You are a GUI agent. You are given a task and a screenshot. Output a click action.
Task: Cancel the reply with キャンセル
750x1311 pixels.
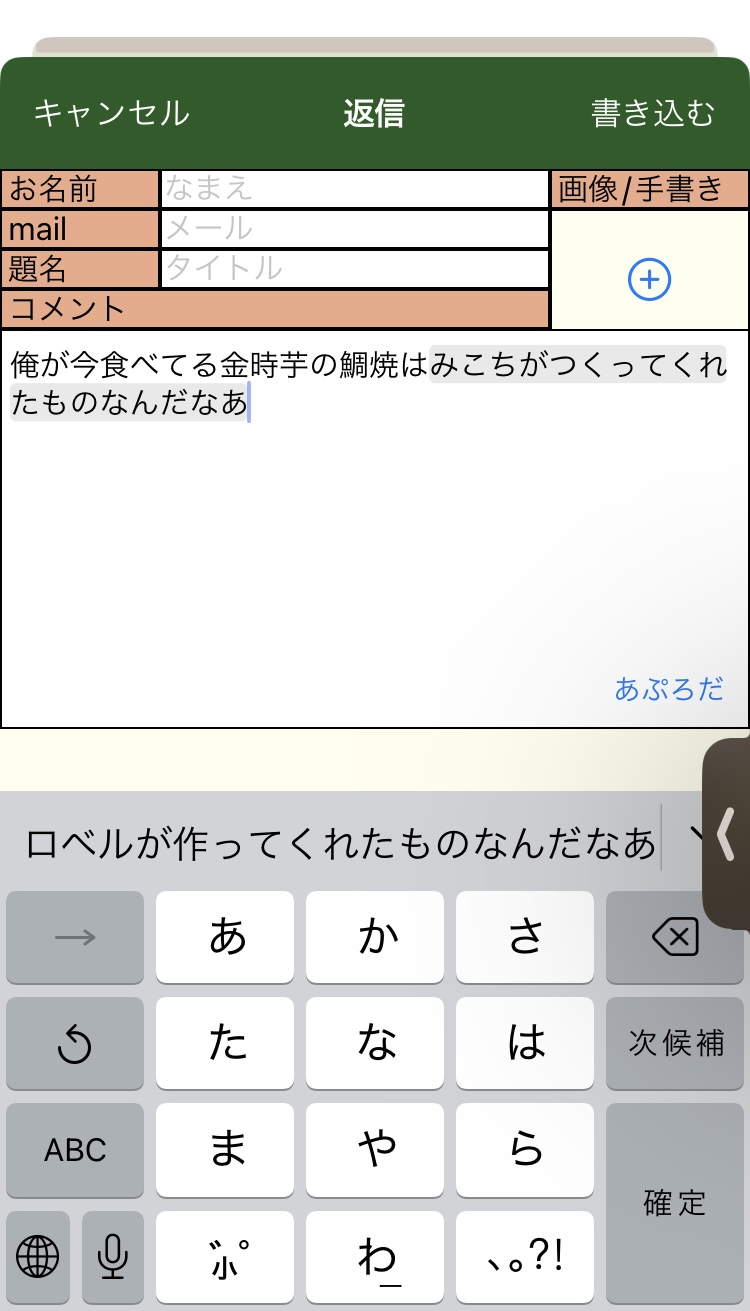111,113
